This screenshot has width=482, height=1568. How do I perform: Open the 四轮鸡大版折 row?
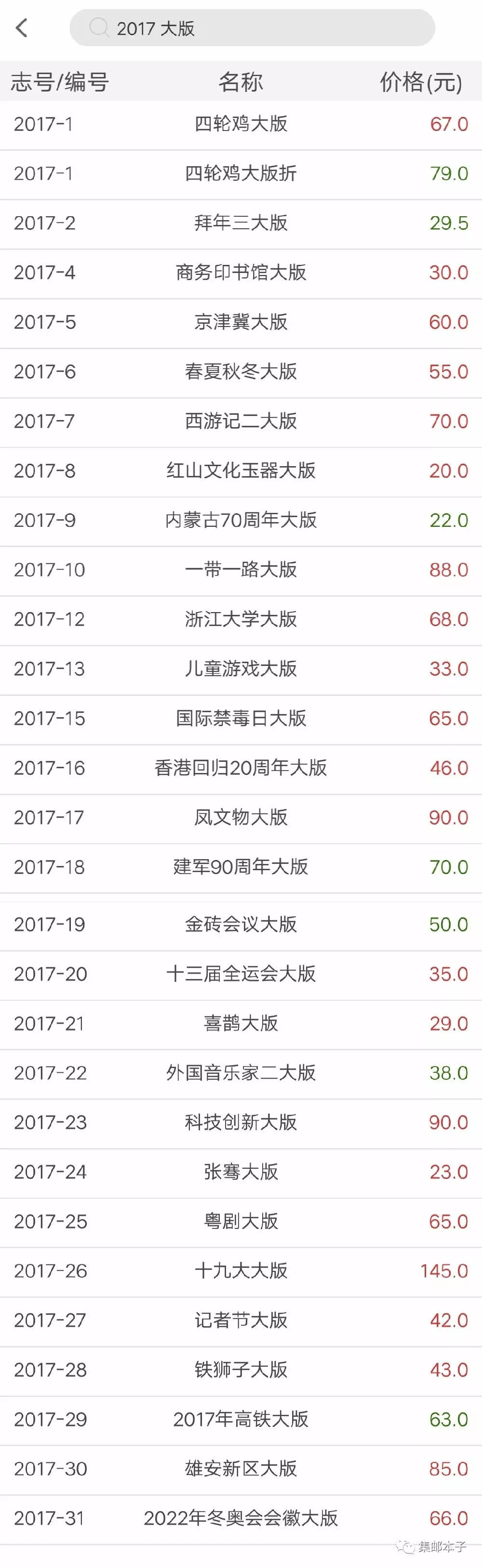[241, 174]
